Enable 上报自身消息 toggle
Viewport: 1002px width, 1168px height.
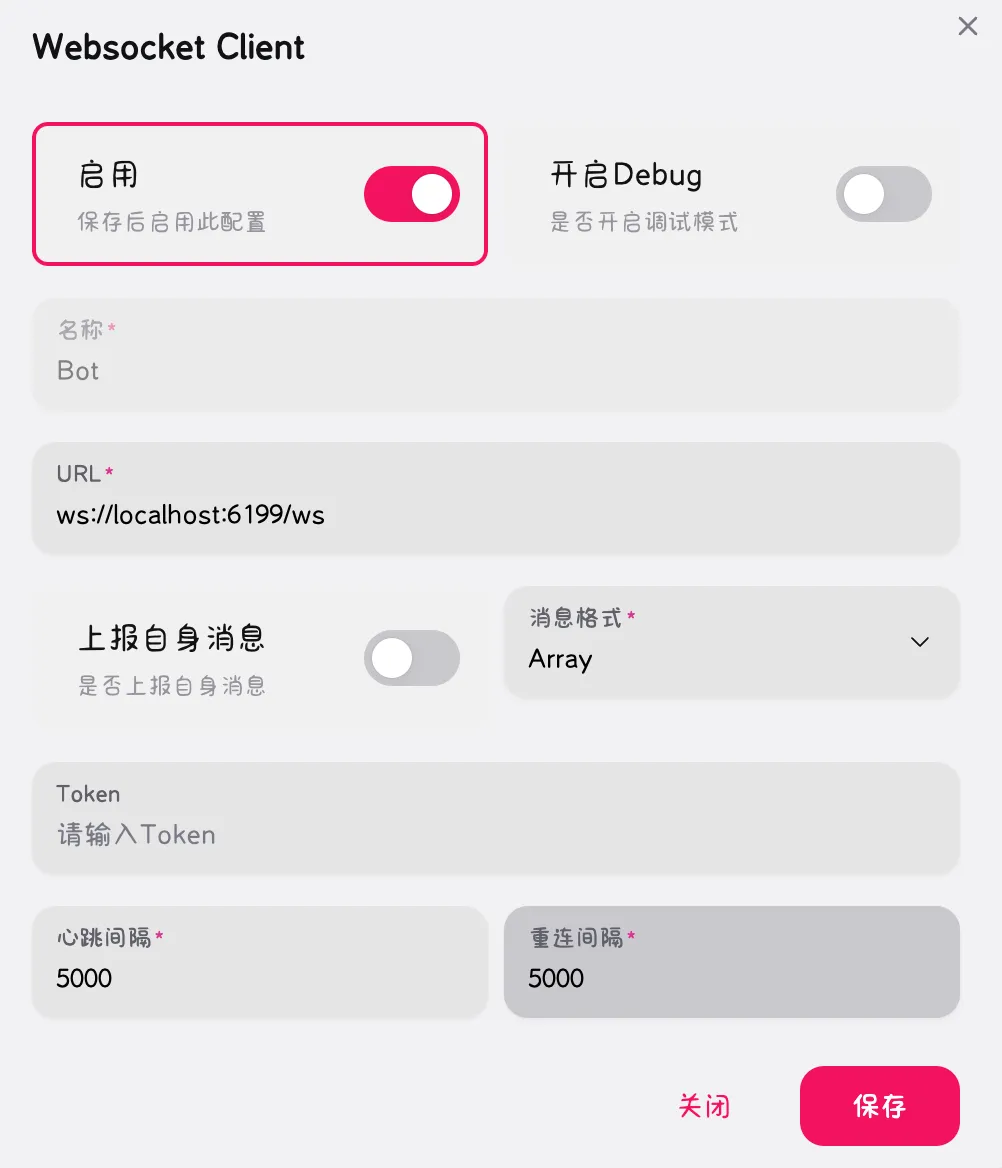coord(411,658)
